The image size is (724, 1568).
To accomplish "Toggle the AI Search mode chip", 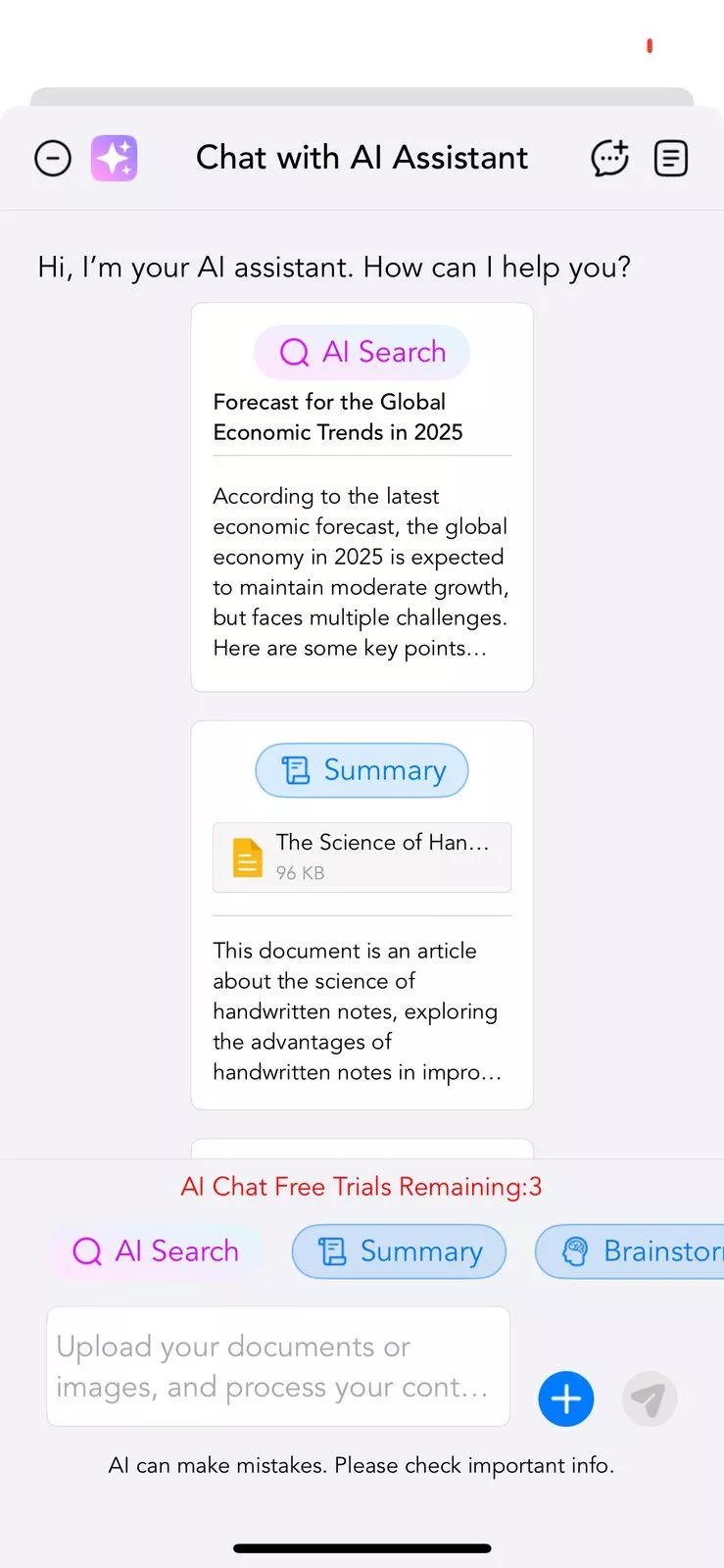I will (154, 1251).
